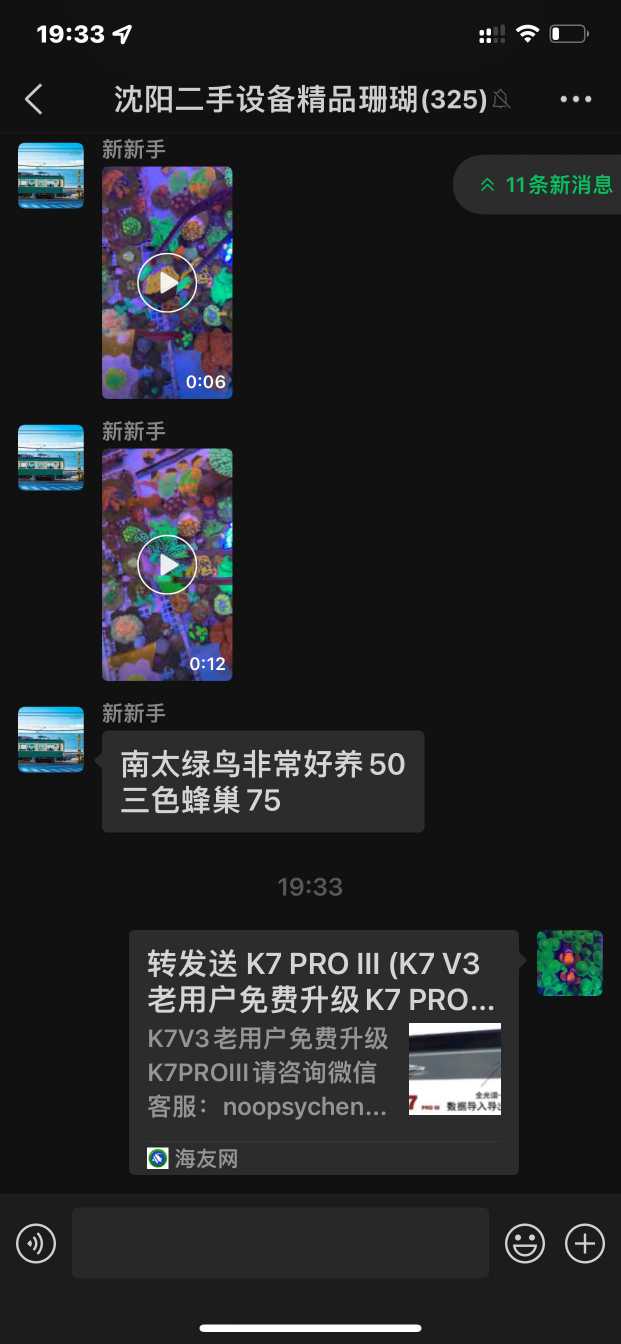Image resolution: width=621 pixels, height=1344 pixels.
Task: Open the plus attachments menu
Action: [x=585, y=1244]
